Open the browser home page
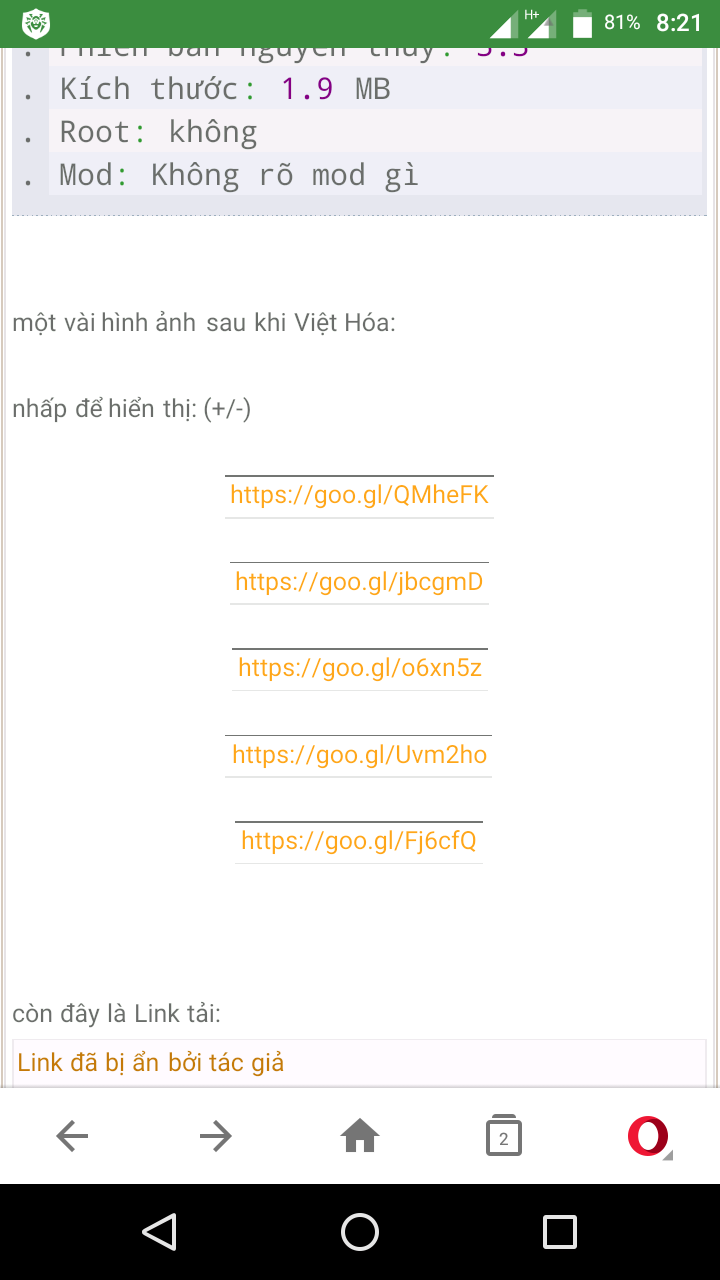Image resolution: width=720 pixels, height=1280 pixels. pyautogui.click(x=360, y=1136)
